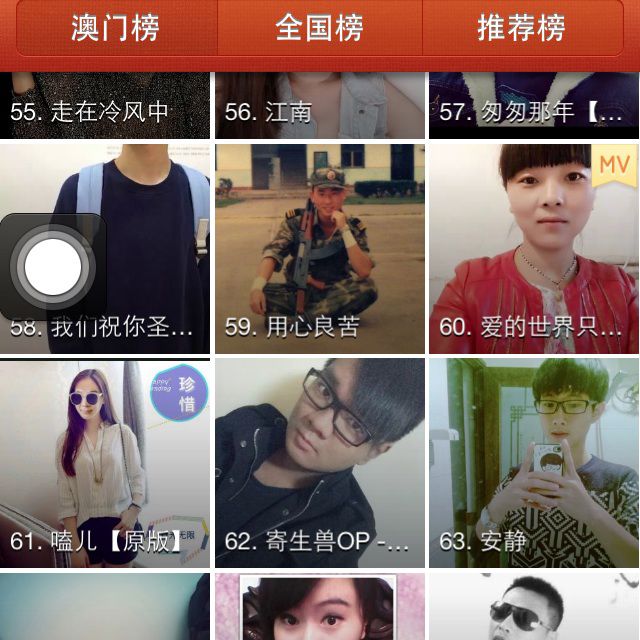Play song 63. 安静
Image resolution: width=640 pixels, height=640 pixels.
(x=533, y=464)
